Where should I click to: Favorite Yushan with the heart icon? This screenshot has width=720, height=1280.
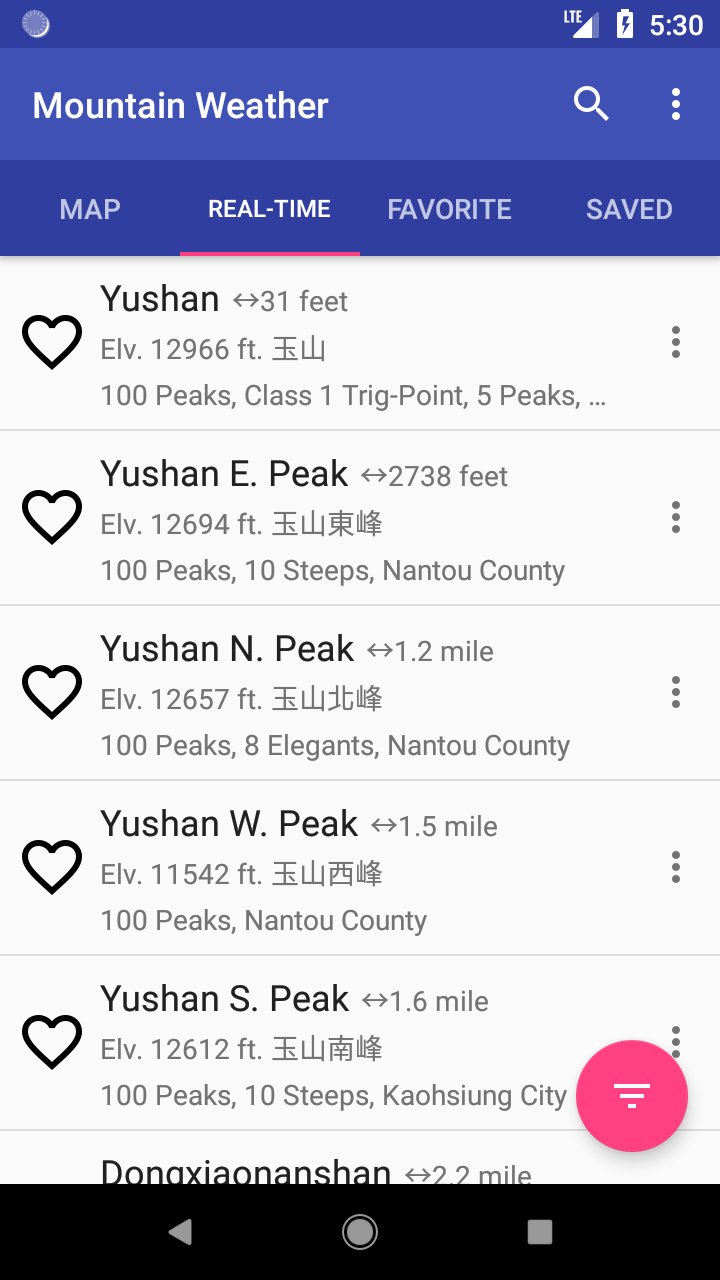(52, 342)
